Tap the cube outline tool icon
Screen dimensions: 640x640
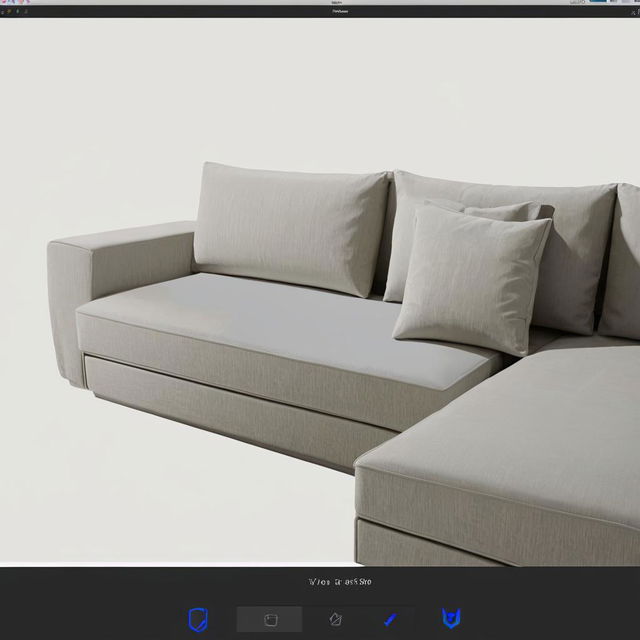tap(336, 620)
